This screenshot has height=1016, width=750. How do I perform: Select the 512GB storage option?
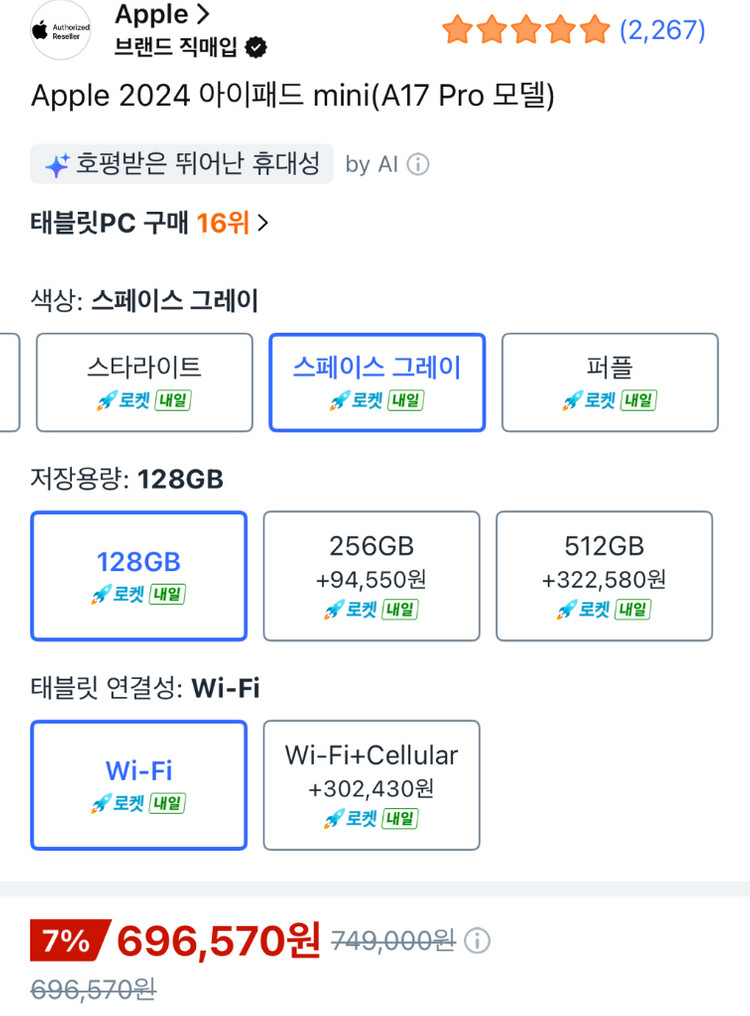(604, 576)
